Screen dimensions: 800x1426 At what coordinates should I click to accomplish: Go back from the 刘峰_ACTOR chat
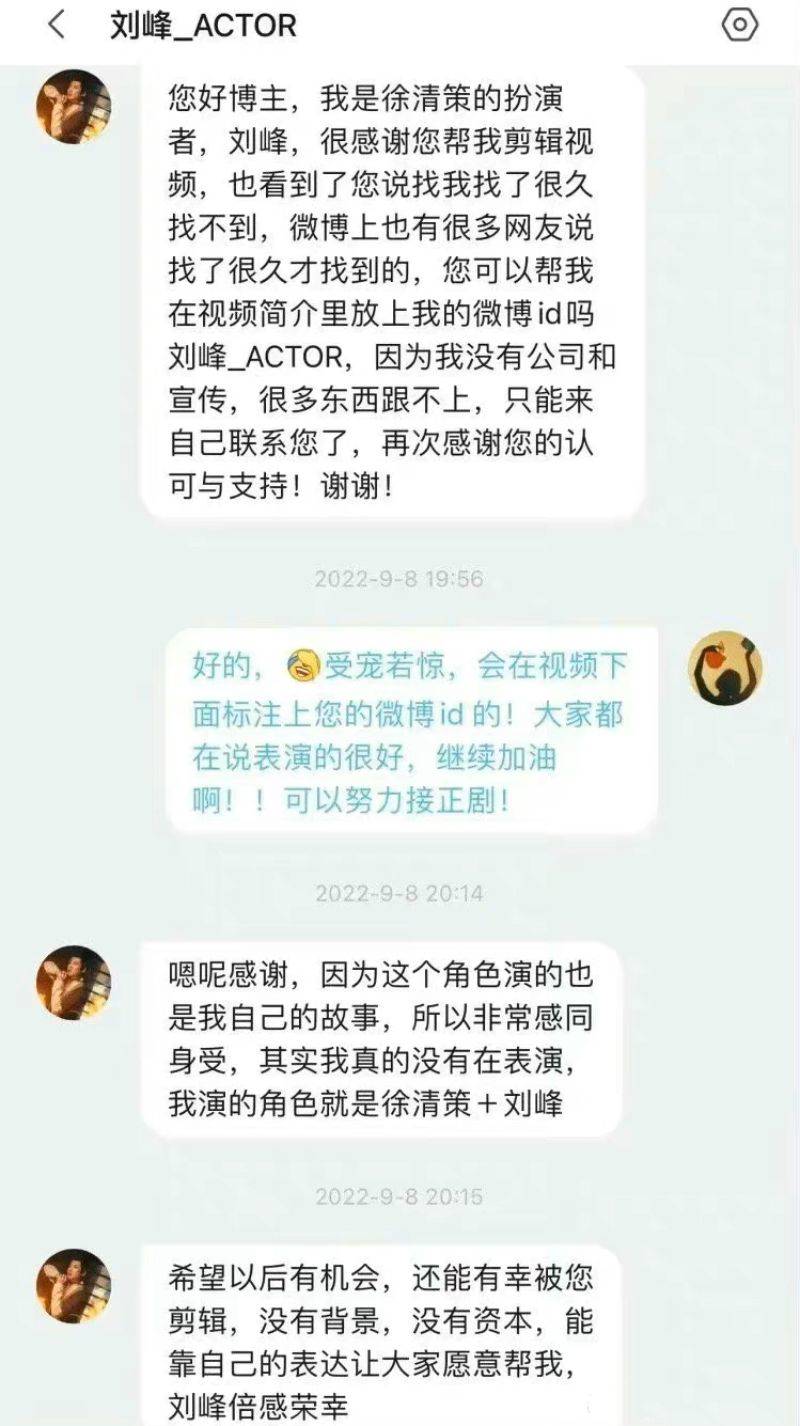[57, 25]
